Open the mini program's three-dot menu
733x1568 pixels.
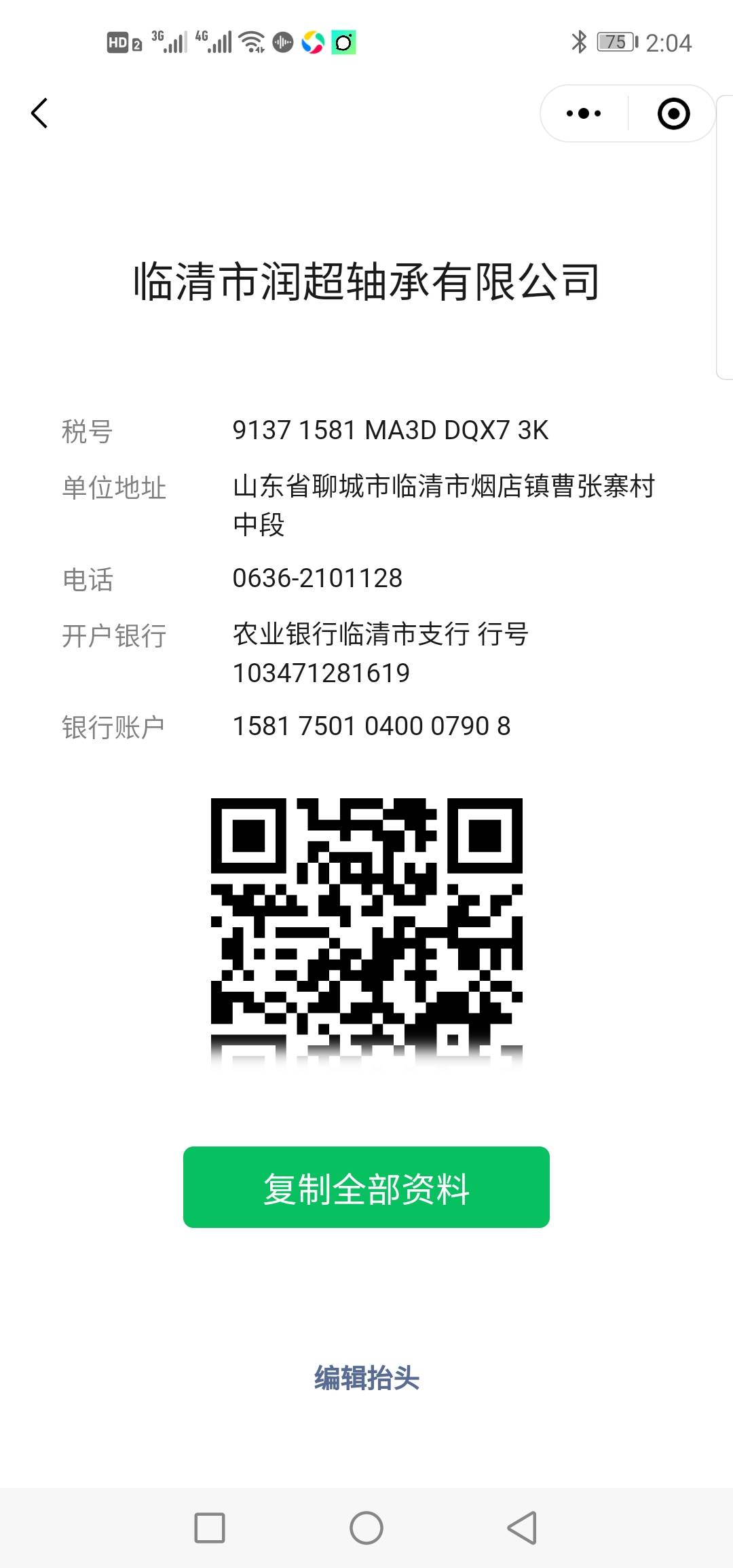(584, 113)
